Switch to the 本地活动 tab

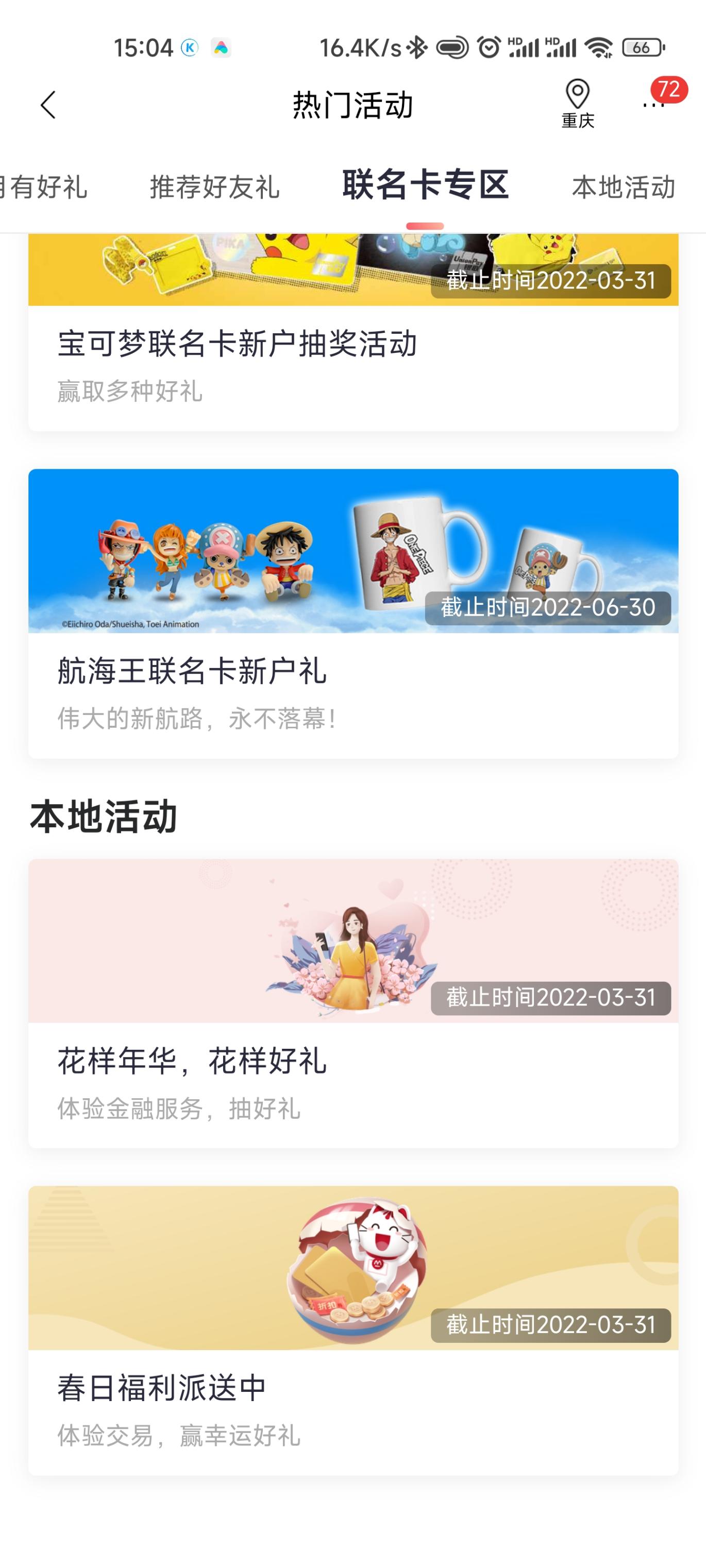click(x=623, y=187)
